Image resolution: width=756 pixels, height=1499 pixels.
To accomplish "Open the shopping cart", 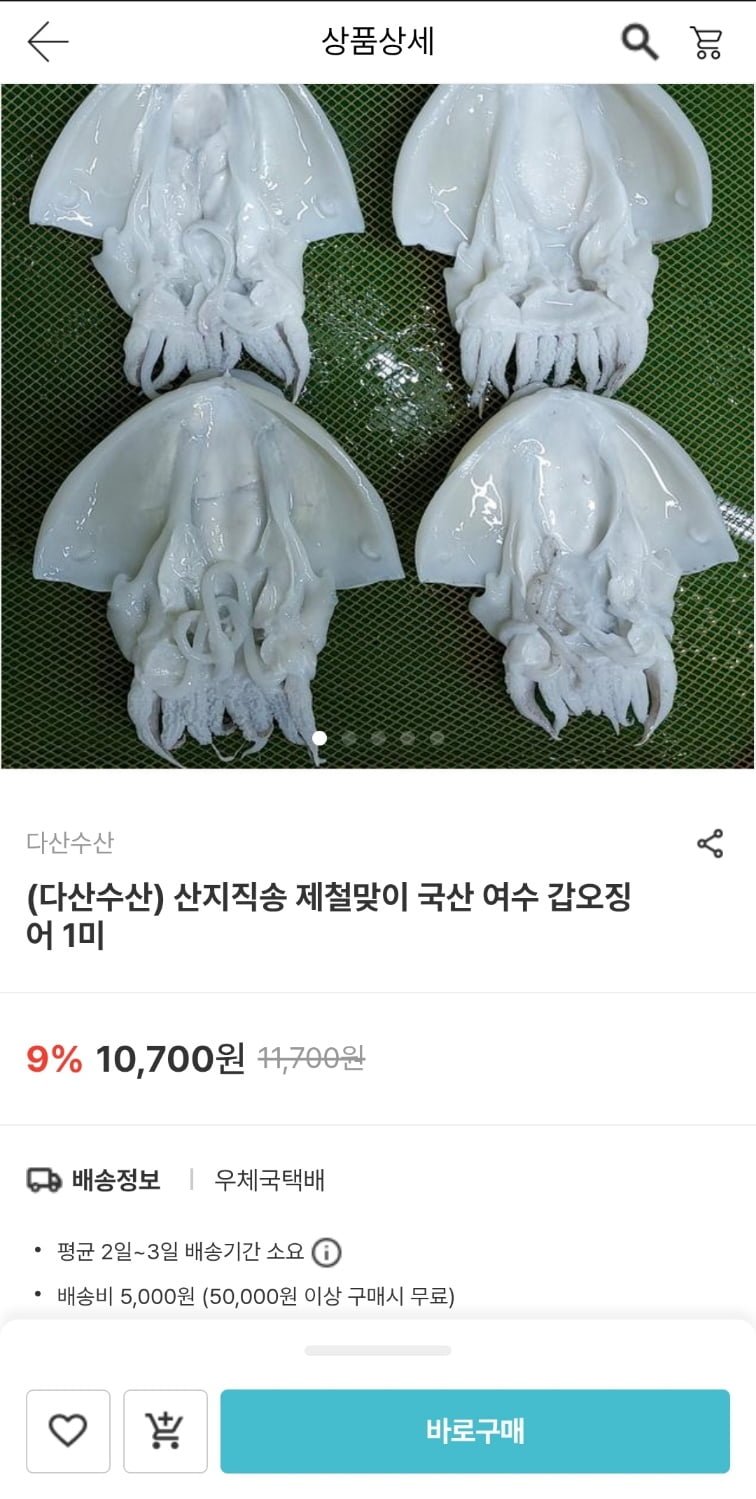I will (x=706, y=42).
